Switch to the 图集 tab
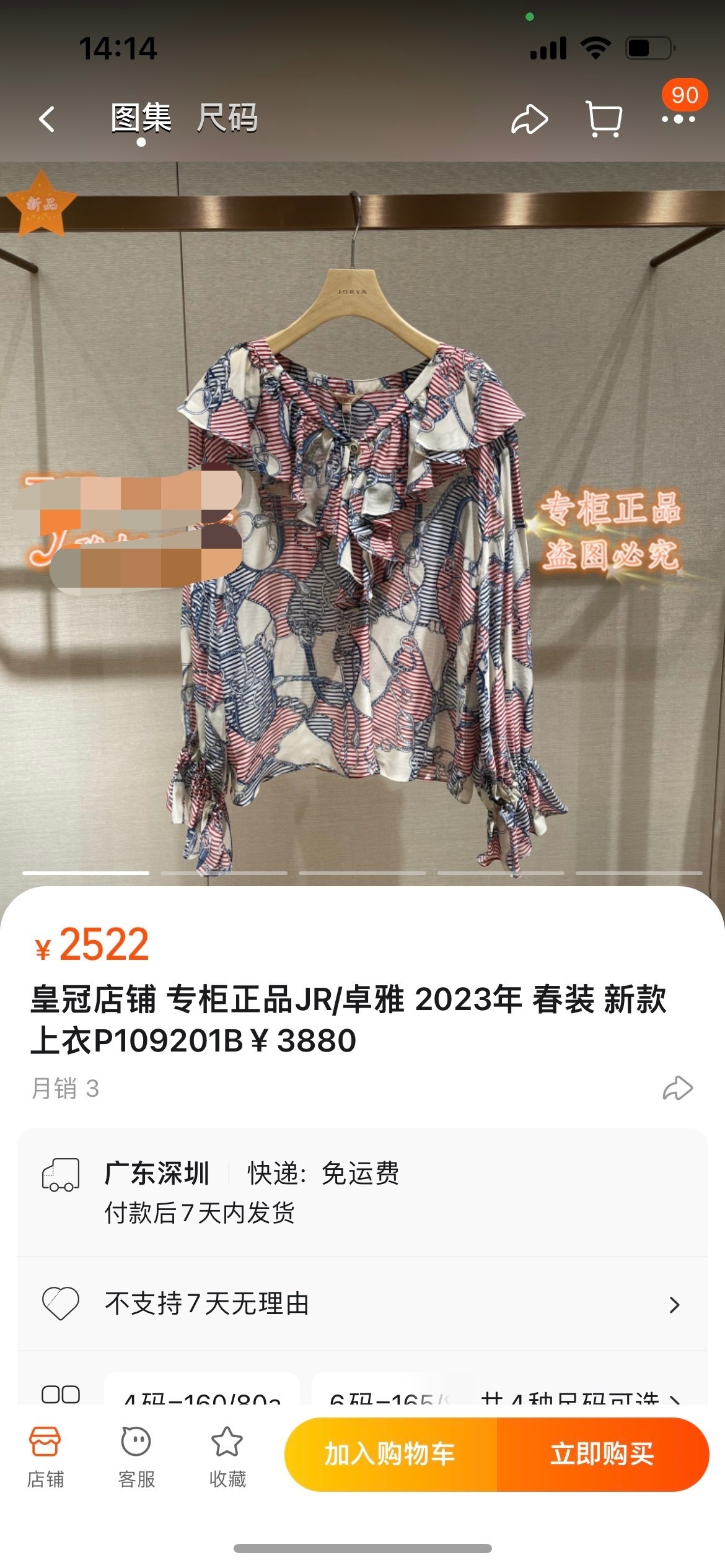This screenshot has width=725, height=1568. 141,118
